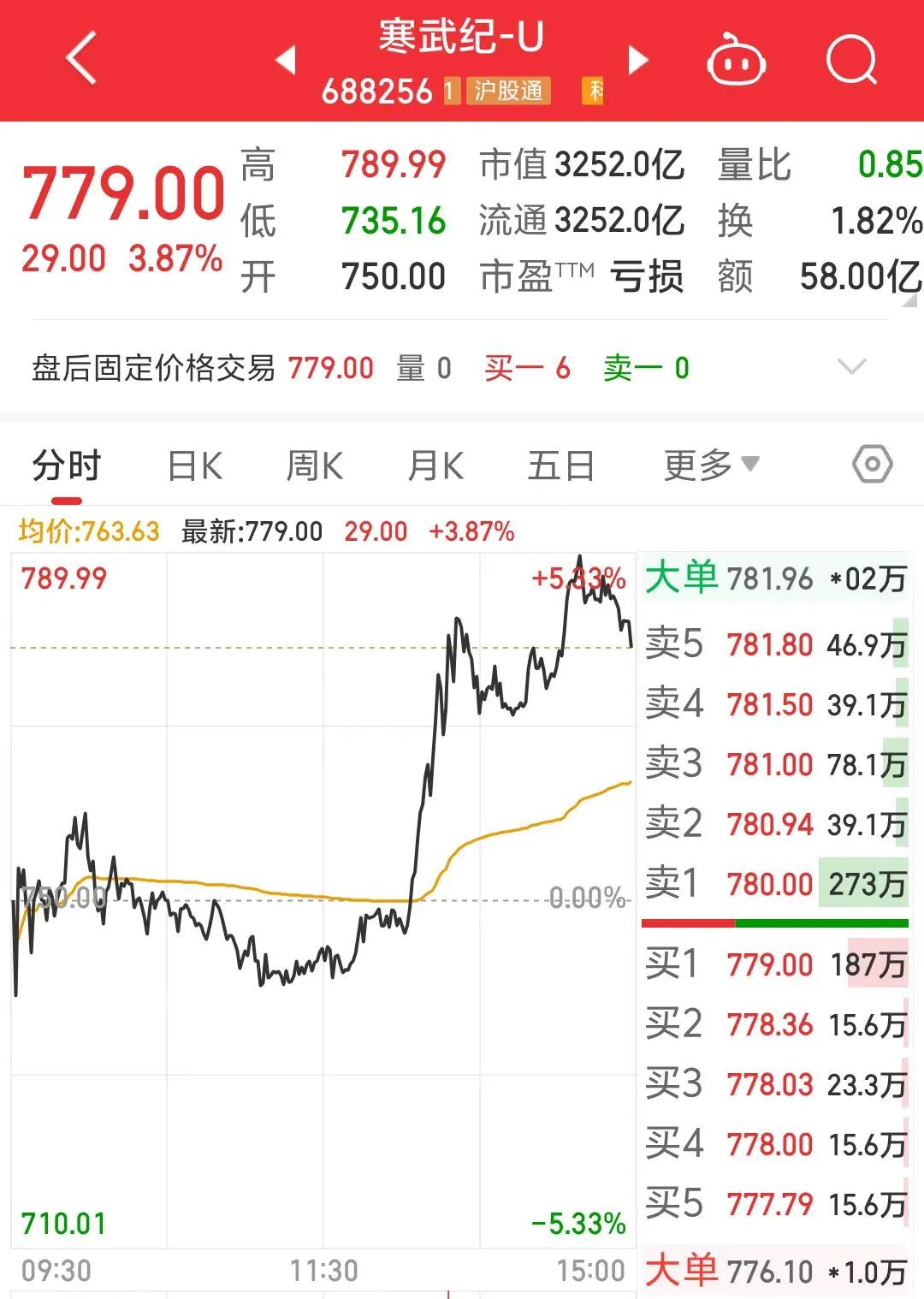The width and height of the screenshot is (924, 1299).
Task: Switch to the 月K chart tab
Action: coord(435,466)
